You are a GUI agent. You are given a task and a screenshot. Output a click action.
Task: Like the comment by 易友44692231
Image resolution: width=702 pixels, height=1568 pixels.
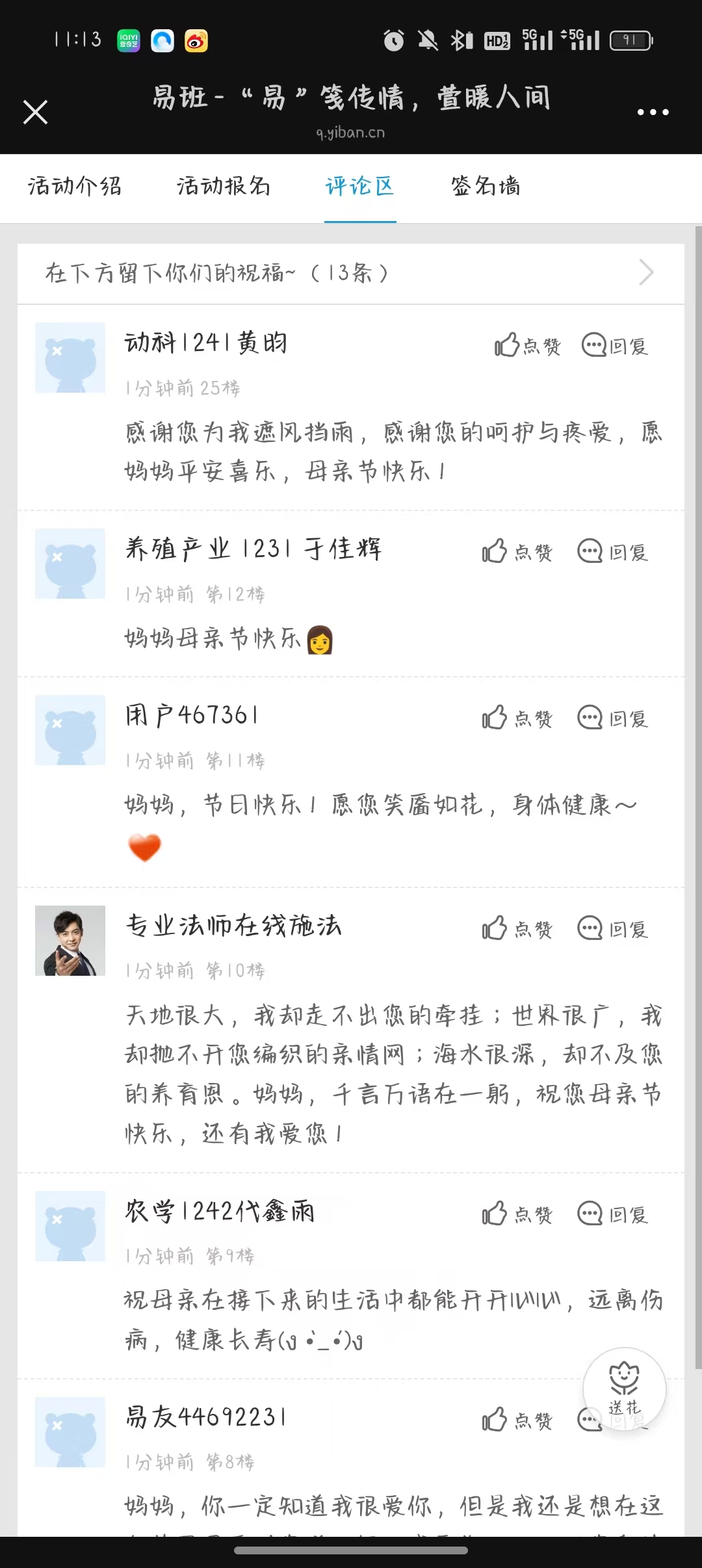coord(517,1420)
